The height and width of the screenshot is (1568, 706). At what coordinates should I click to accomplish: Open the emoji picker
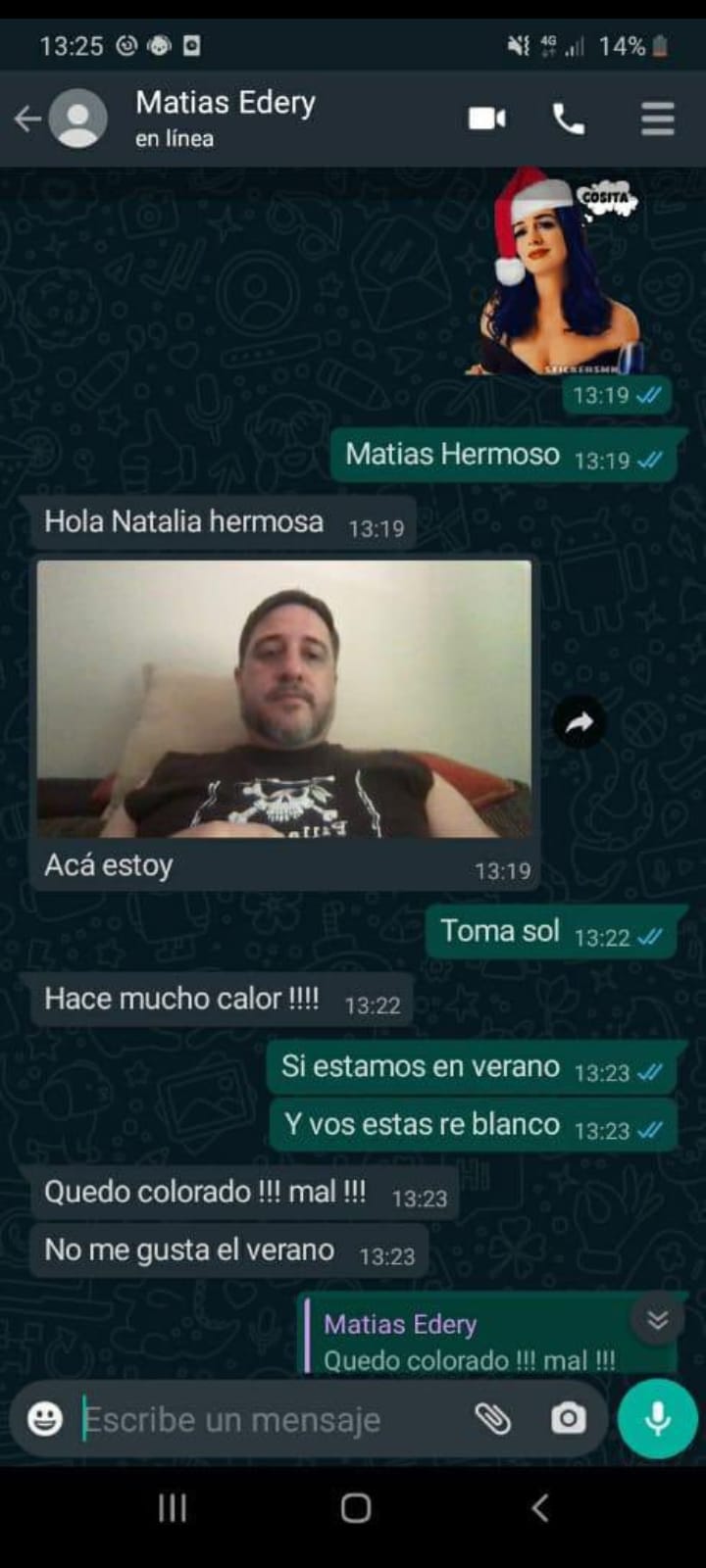point(45,1418)
